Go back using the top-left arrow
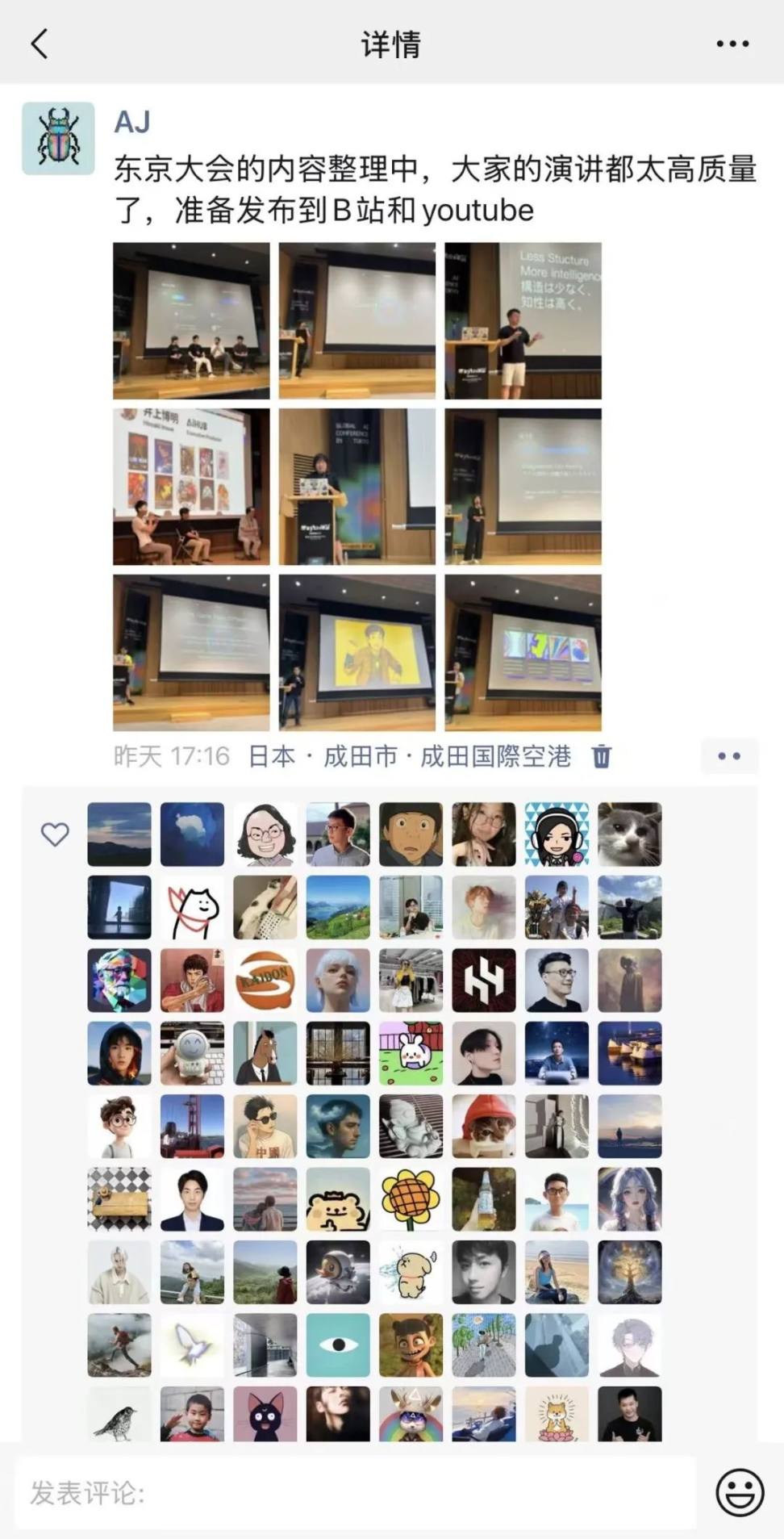The image size is (784, 1539). (x=40, y=44)
